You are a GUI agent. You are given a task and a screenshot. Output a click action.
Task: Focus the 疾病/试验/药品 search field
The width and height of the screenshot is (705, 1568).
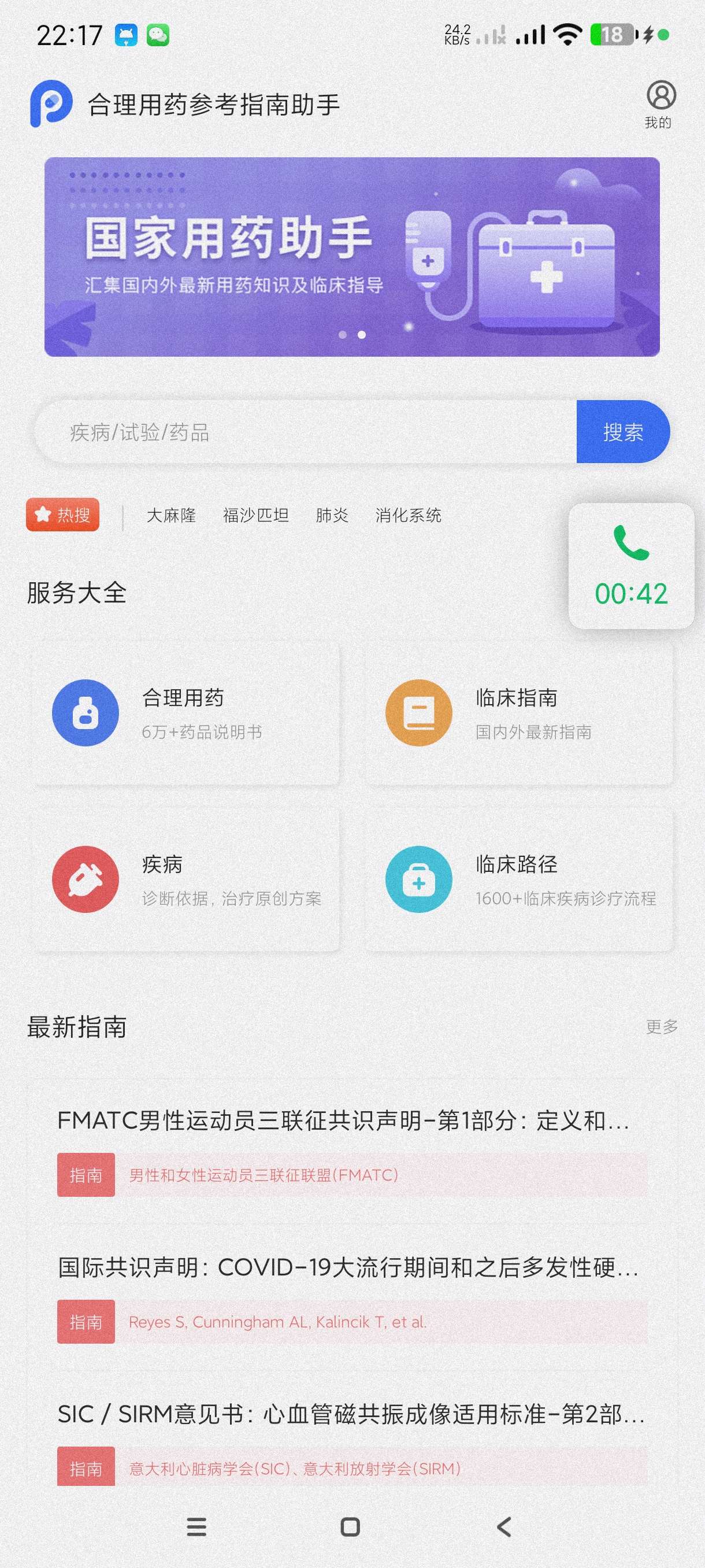click(304, 432)
